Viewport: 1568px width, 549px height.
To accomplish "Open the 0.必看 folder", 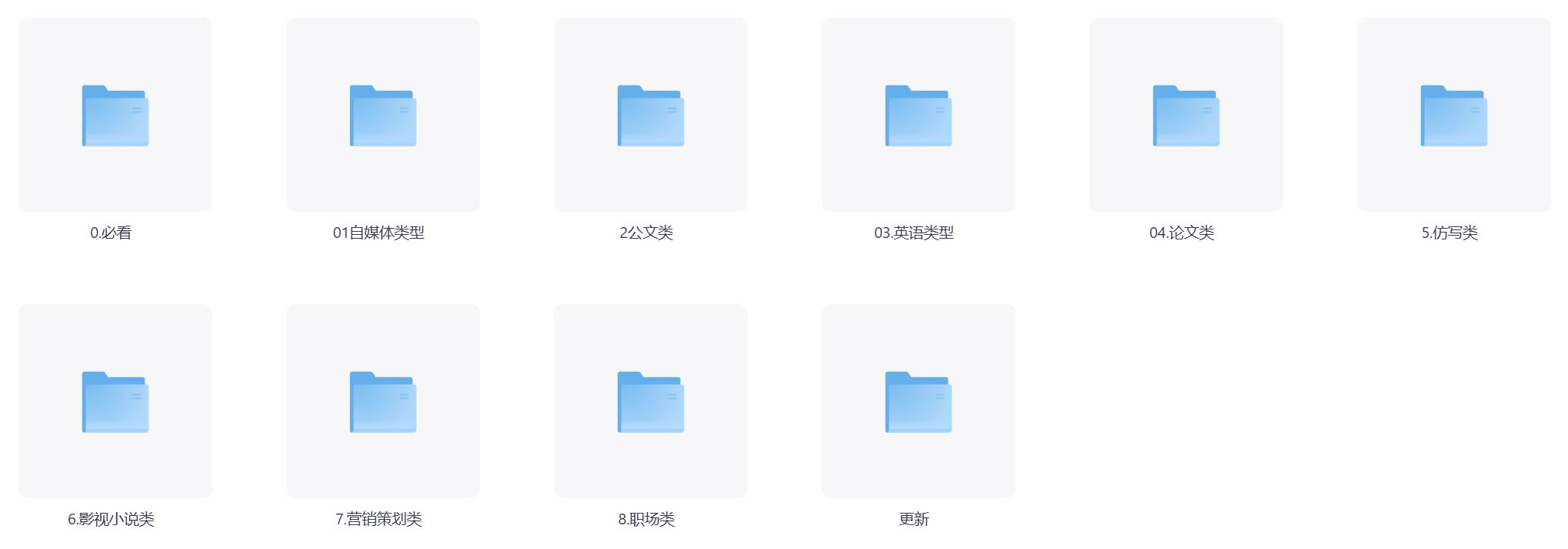I will (x=115, y=115).
